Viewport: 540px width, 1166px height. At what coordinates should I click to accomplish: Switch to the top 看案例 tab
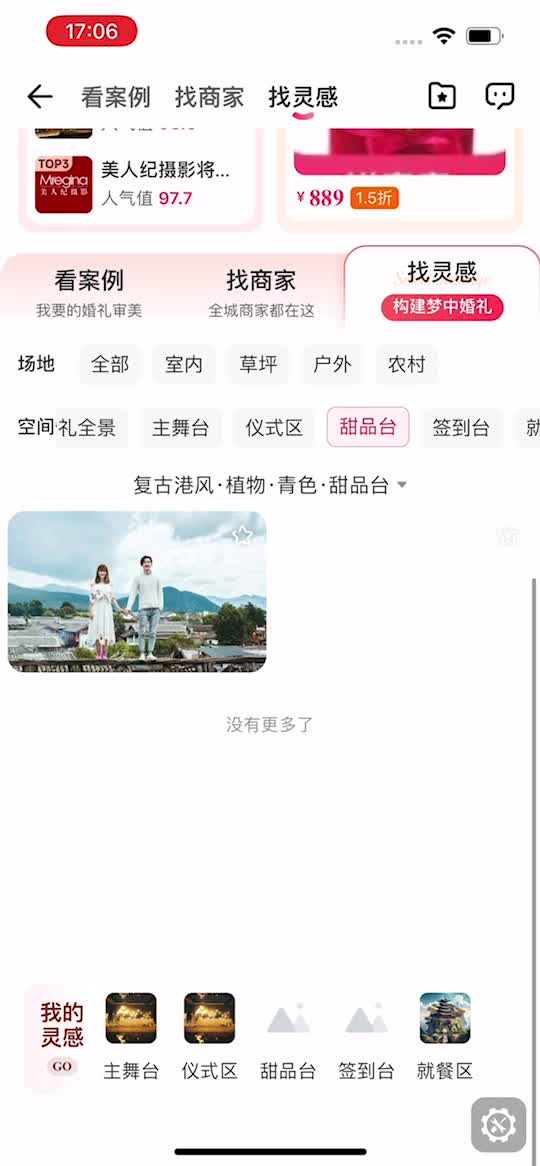click(x=115, y=97)
